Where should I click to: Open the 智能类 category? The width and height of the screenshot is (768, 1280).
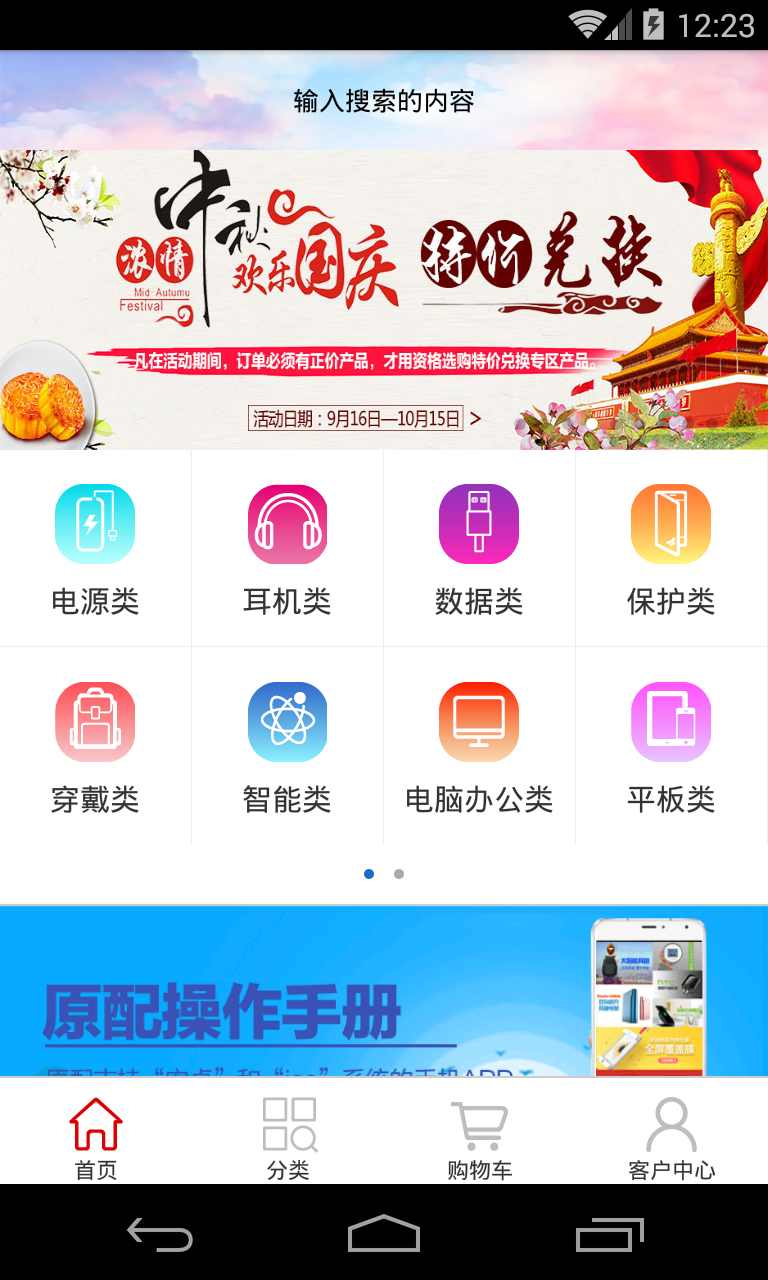[x=287, y=746]
